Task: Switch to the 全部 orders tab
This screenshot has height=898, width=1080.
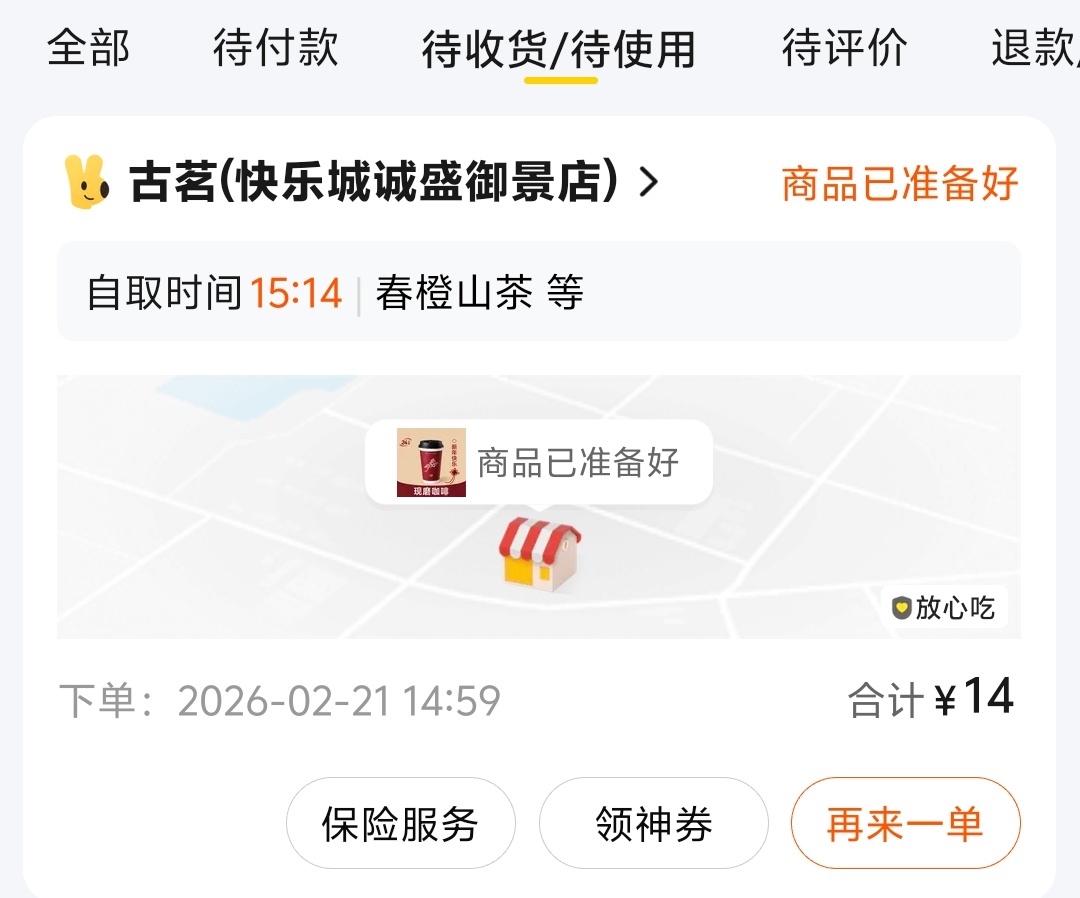Action: pos(88,48)
